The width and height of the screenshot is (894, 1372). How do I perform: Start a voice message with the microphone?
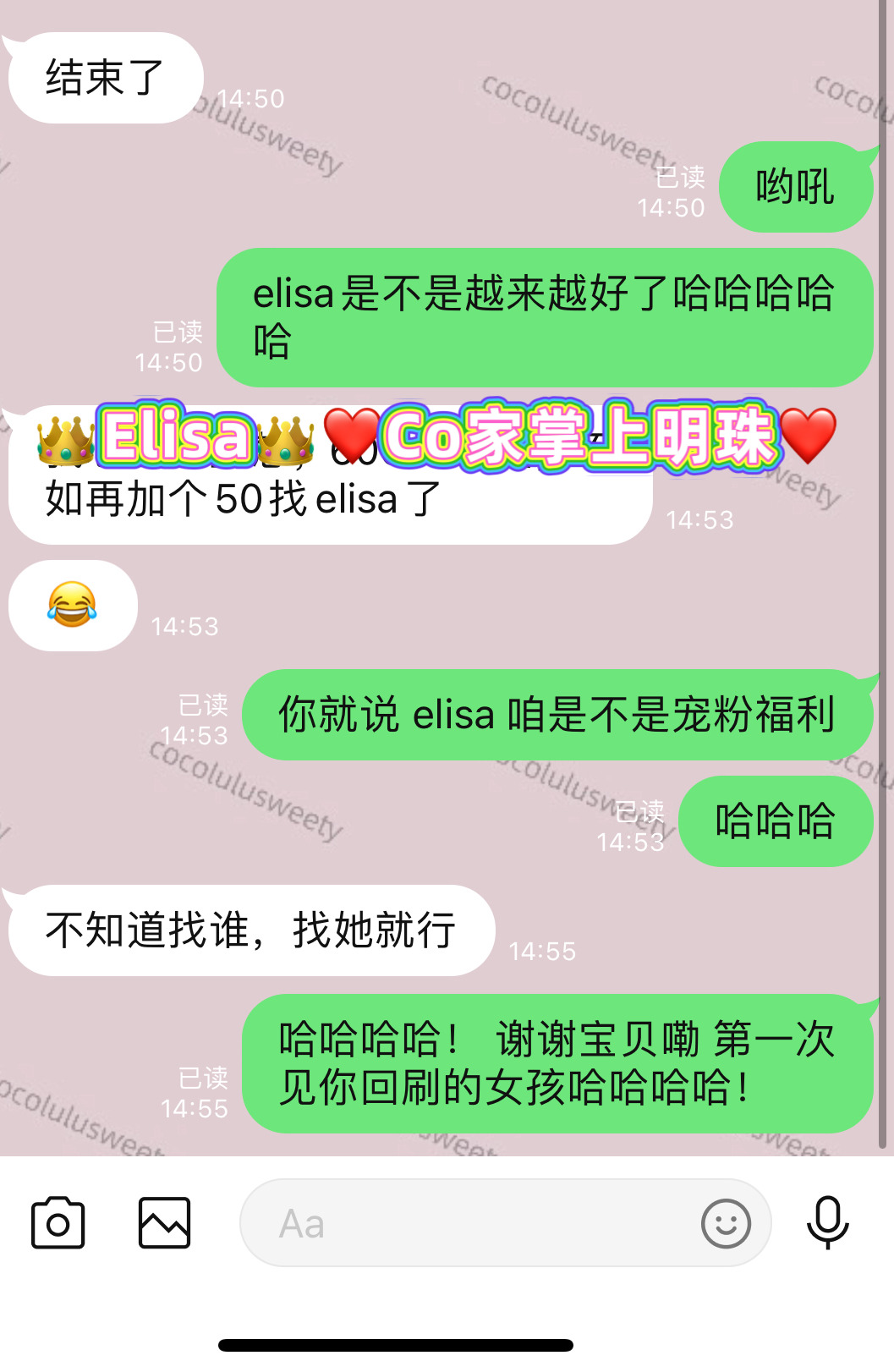pos(827,1222)
